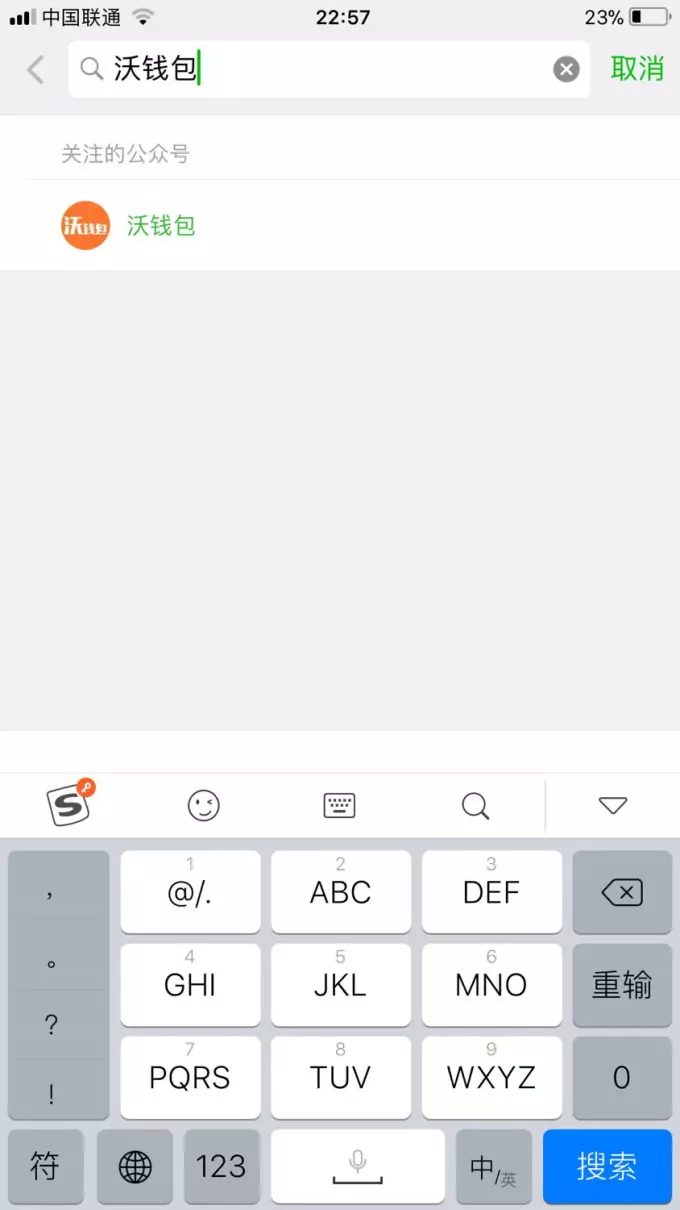Tap the search field containing 沃钱包
This screenshot has width=680, height=1210.
pyautogui.click(x=328, y=69)
